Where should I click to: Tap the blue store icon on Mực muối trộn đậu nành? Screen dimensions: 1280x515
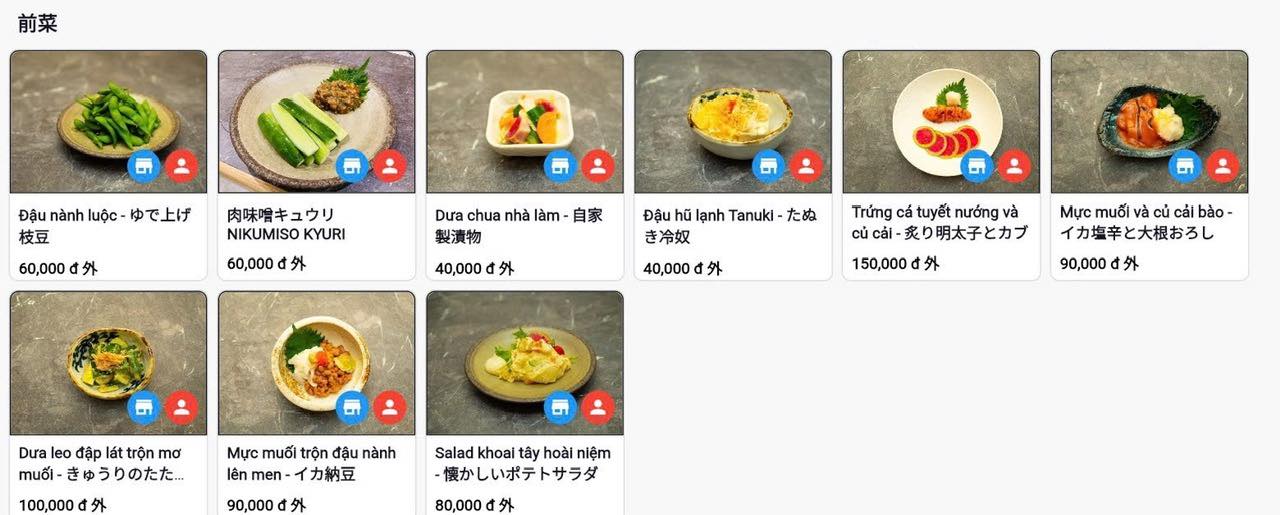pos(352,407)
